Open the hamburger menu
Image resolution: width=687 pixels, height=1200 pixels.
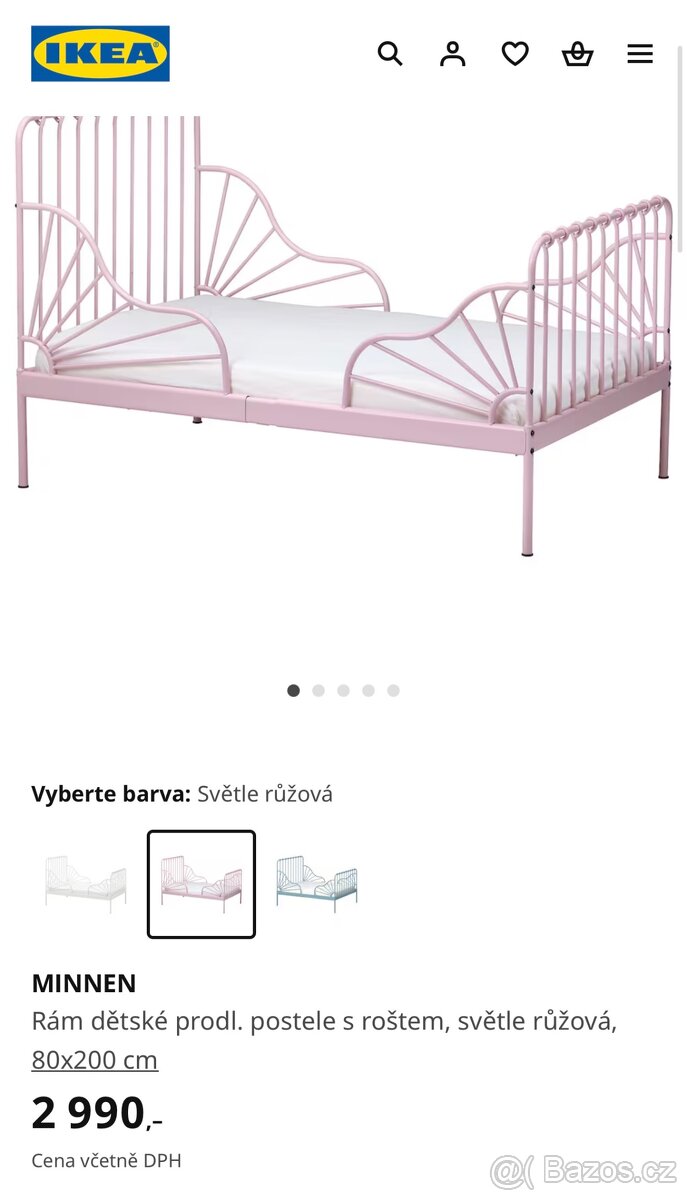coord(640,54)
